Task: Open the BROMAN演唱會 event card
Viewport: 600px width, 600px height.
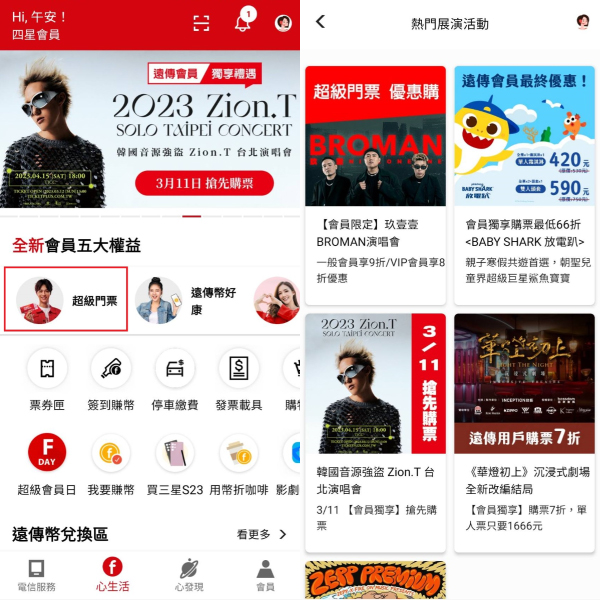Action: click(x=375, y=180)
